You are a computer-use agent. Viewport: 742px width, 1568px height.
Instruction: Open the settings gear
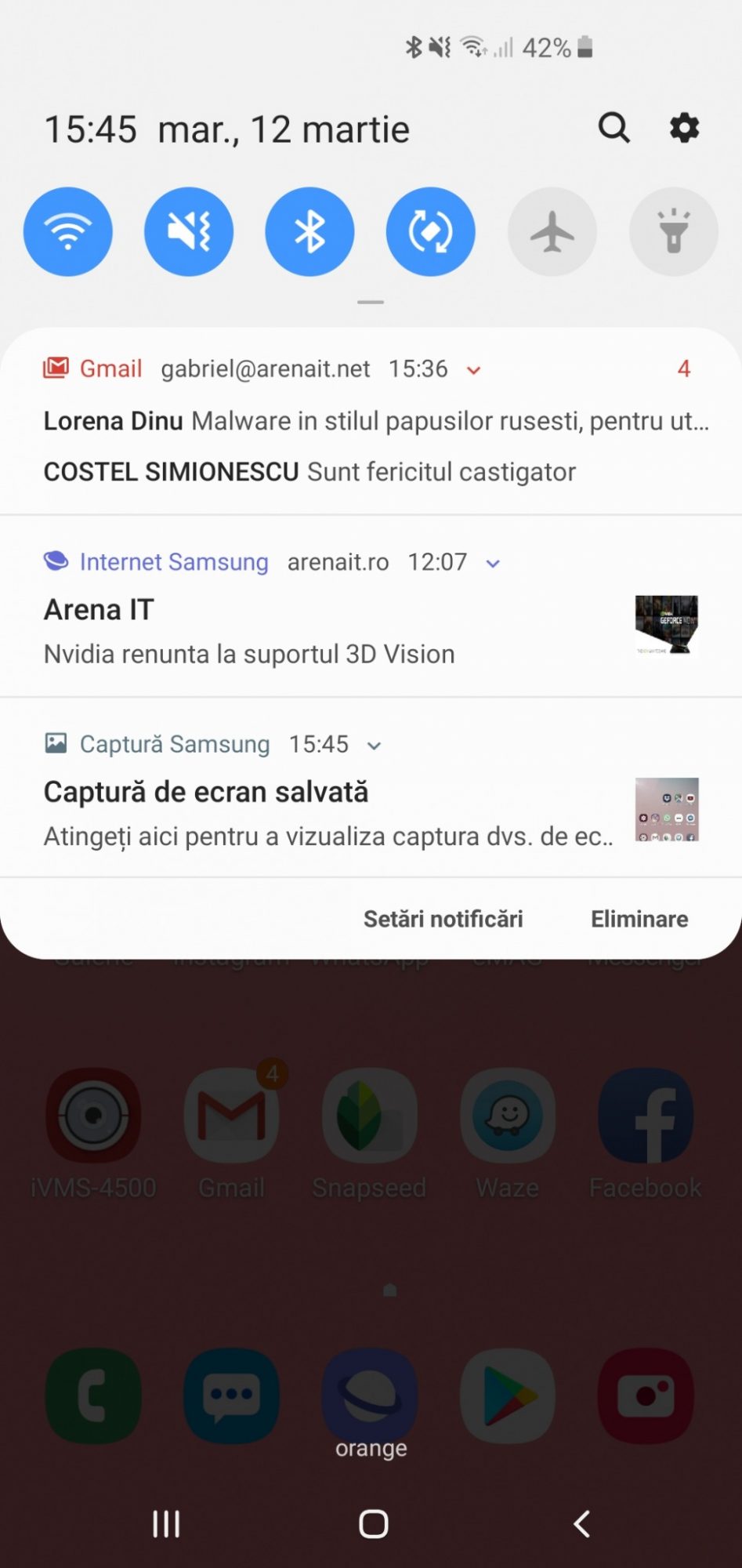click(x=684, y=127)
